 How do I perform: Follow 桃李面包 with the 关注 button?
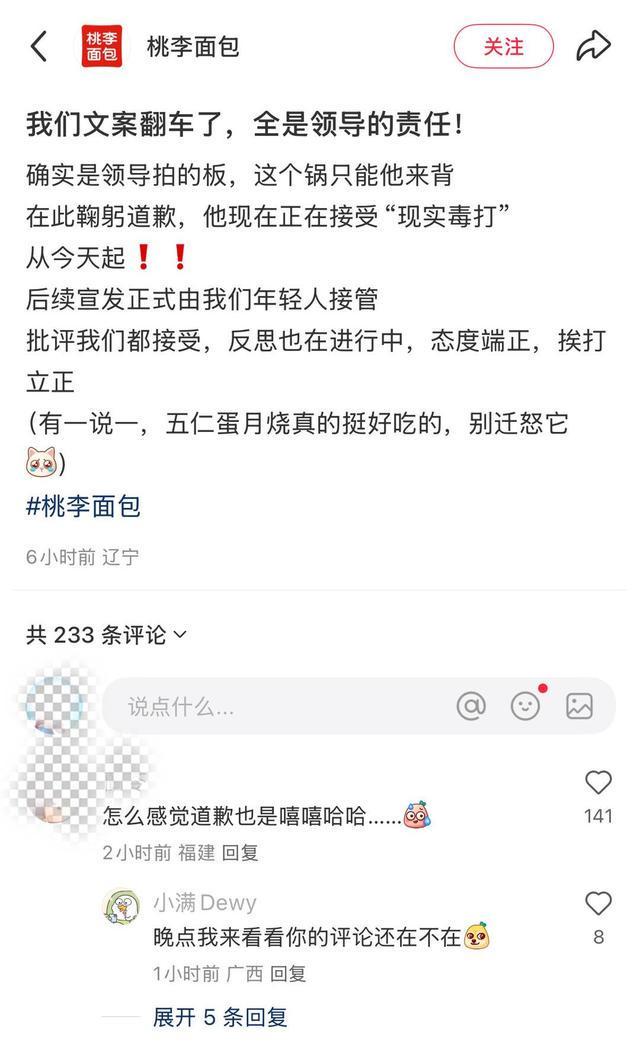(x=503, y=46)
